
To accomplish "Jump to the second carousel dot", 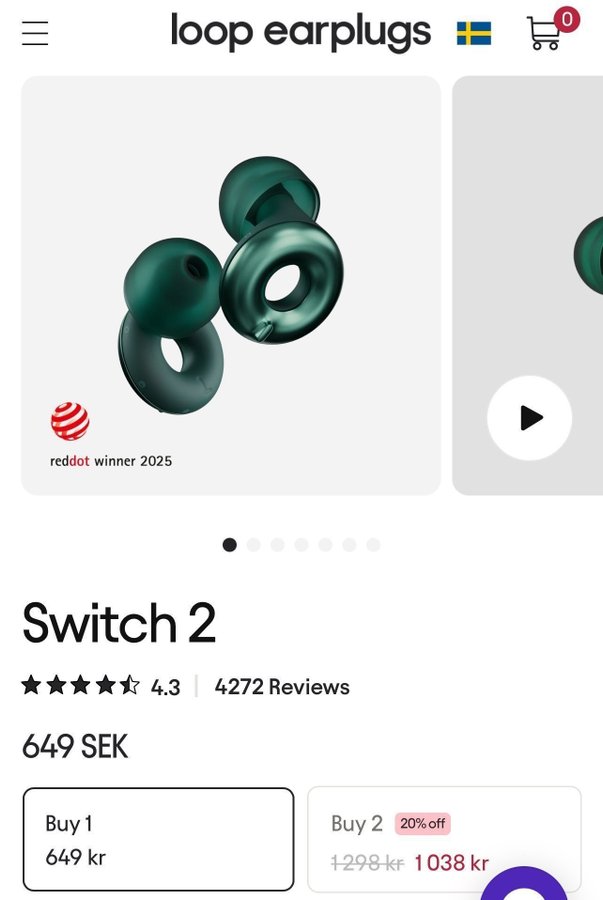I will tap(253, 545).
